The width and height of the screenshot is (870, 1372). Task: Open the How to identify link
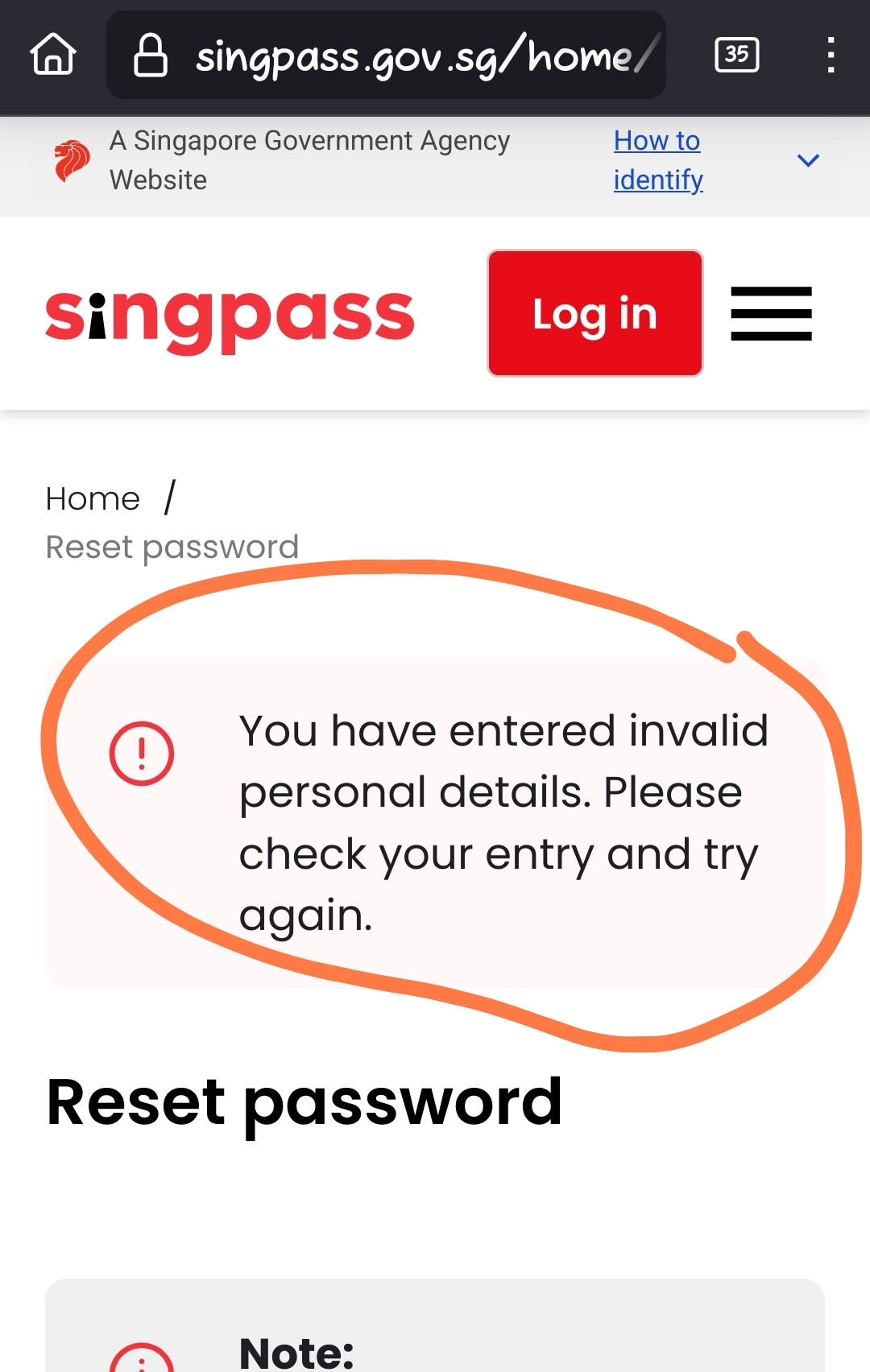pos(658,160)
